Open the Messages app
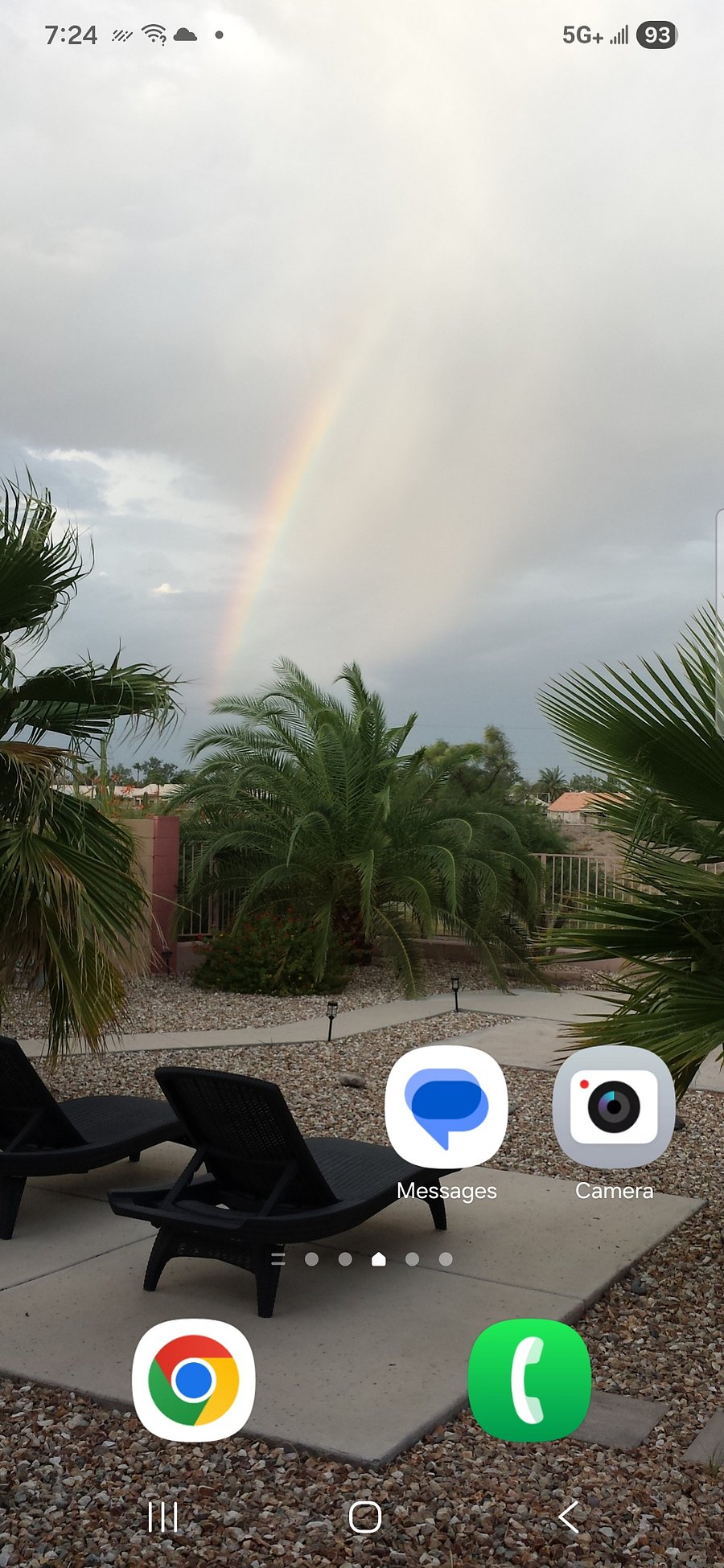724x1568 pixels. tap(446, 1107)
